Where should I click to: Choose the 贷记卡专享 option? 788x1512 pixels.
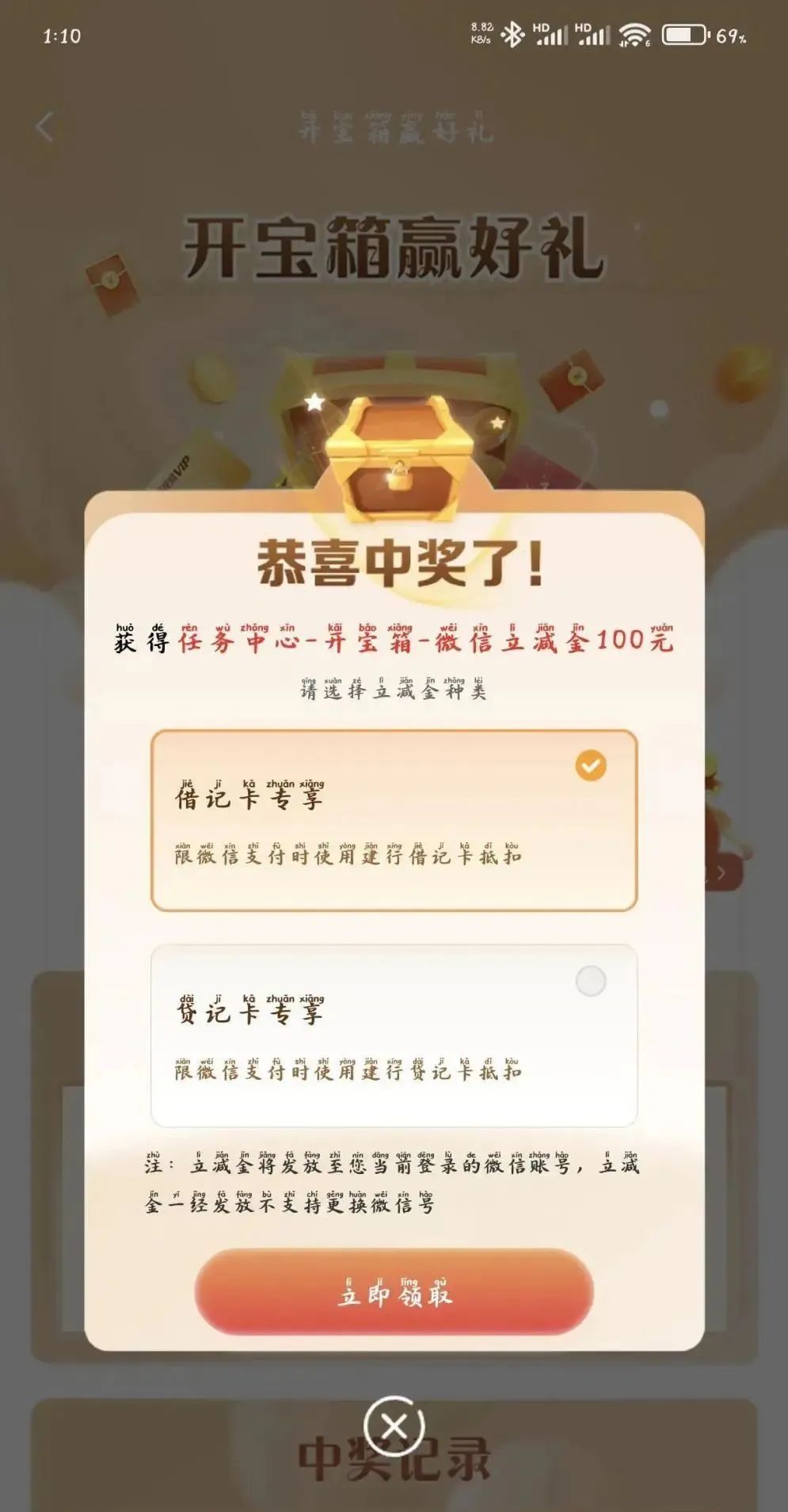(394, 1035)
